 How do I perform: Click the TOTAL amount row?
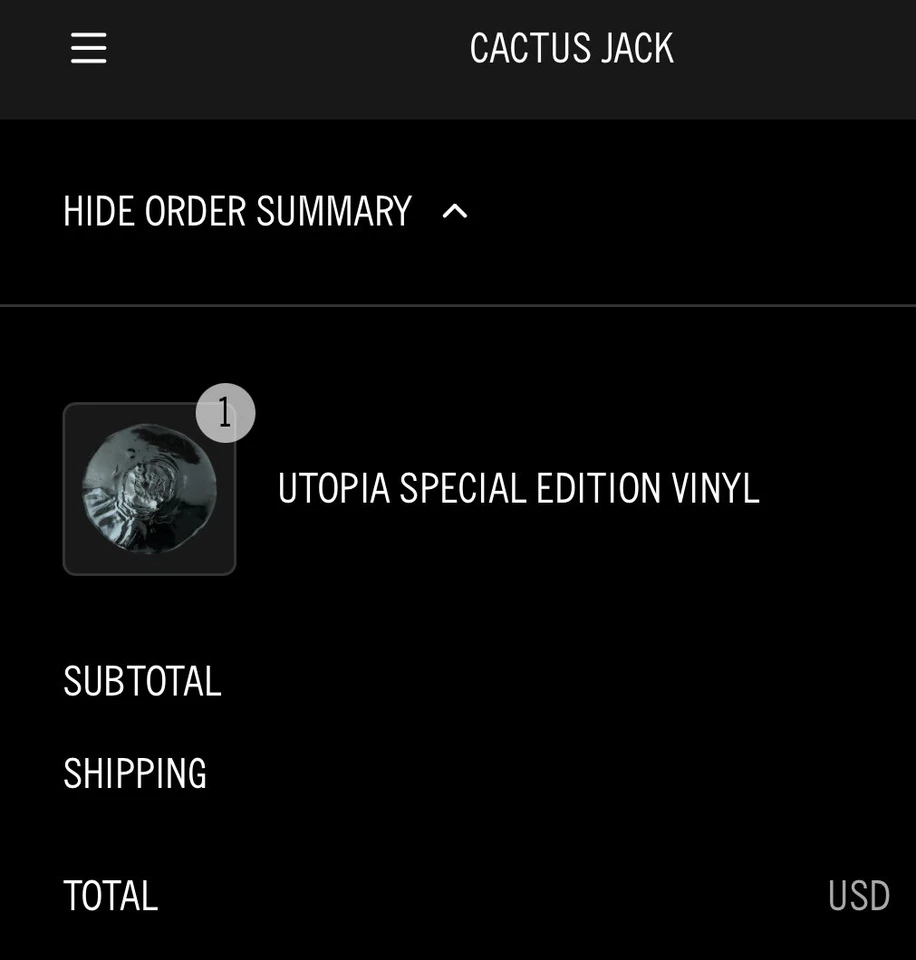pos(110,896)
